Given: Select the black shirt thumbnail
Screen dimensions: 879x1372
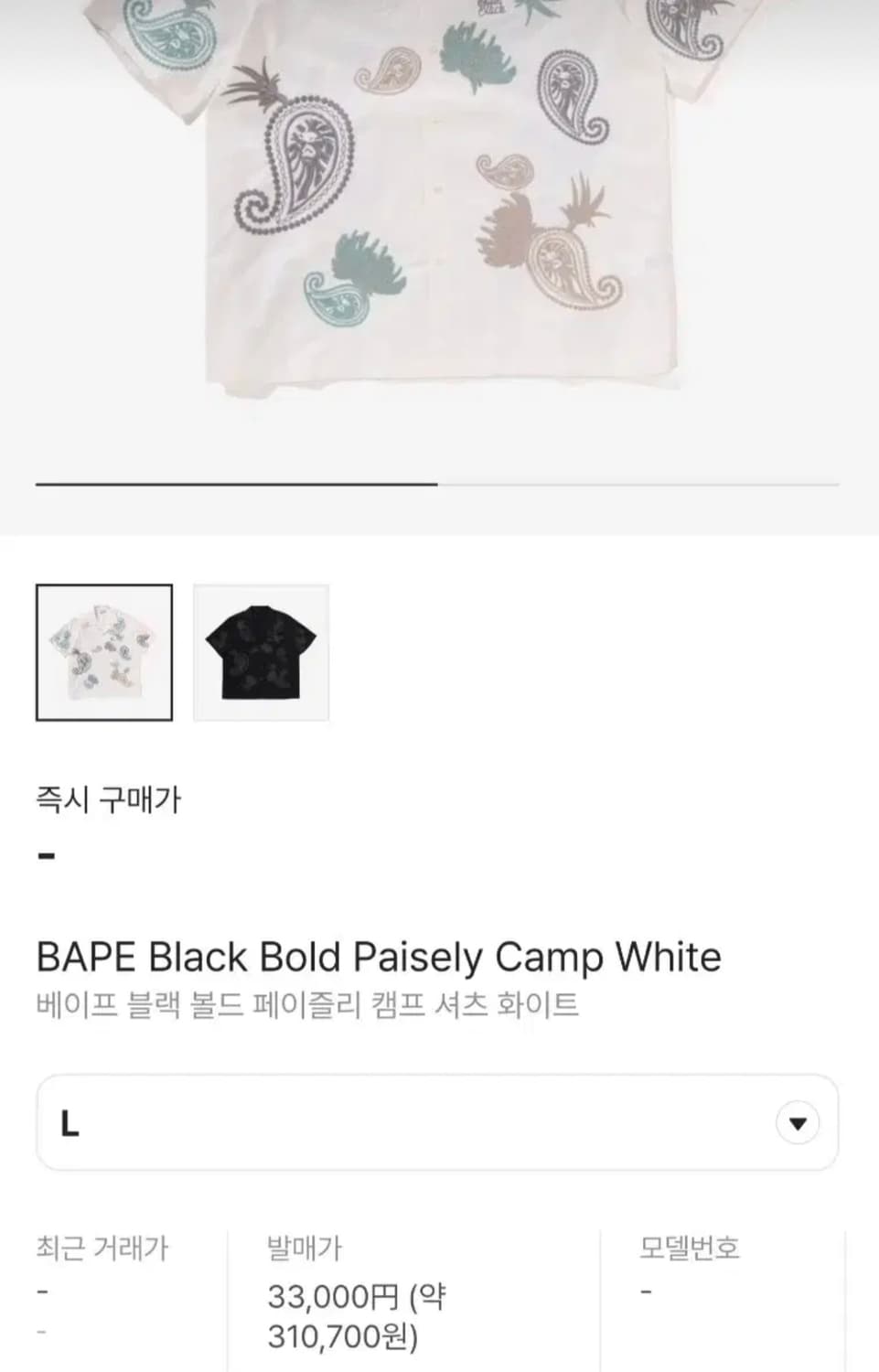Looking at the screenshot, I should (262, 651).
